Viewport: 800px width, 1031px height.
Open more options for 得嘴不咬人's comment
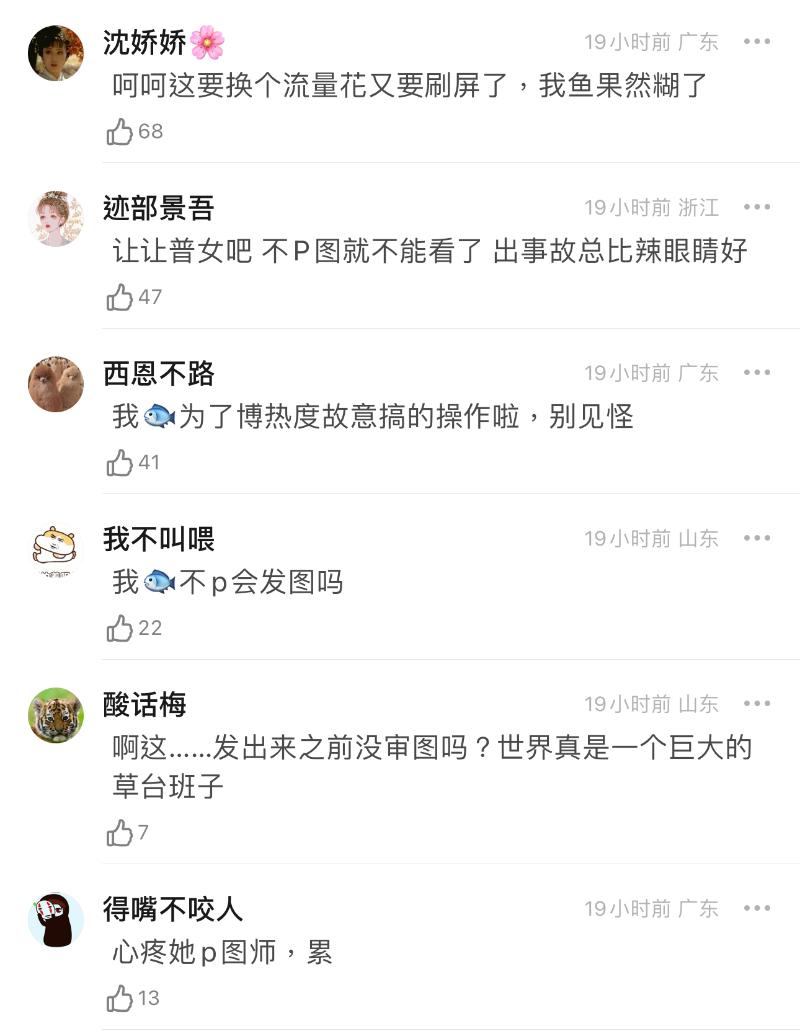click(757, 909)
